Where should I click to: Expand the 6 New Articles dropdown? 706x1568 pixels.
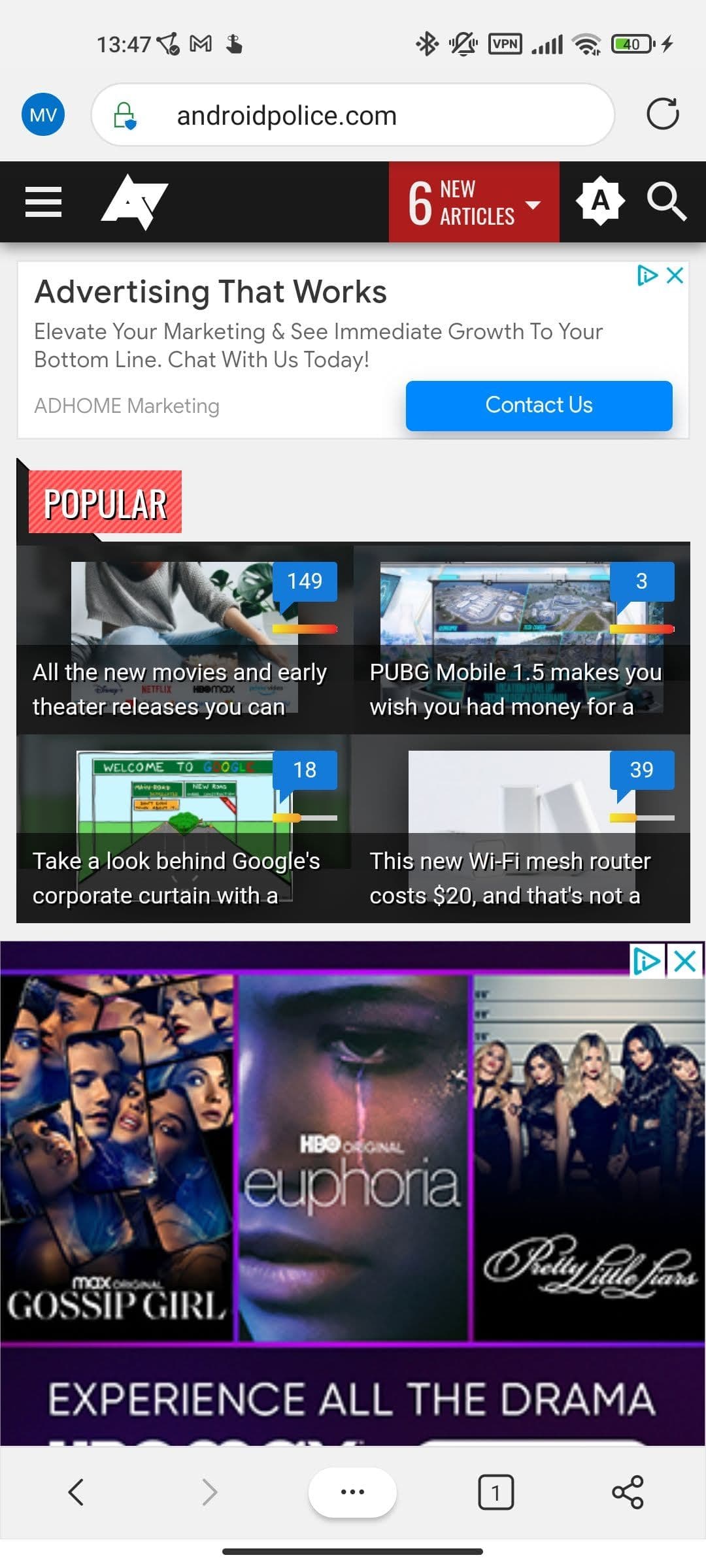pos(474,203)
